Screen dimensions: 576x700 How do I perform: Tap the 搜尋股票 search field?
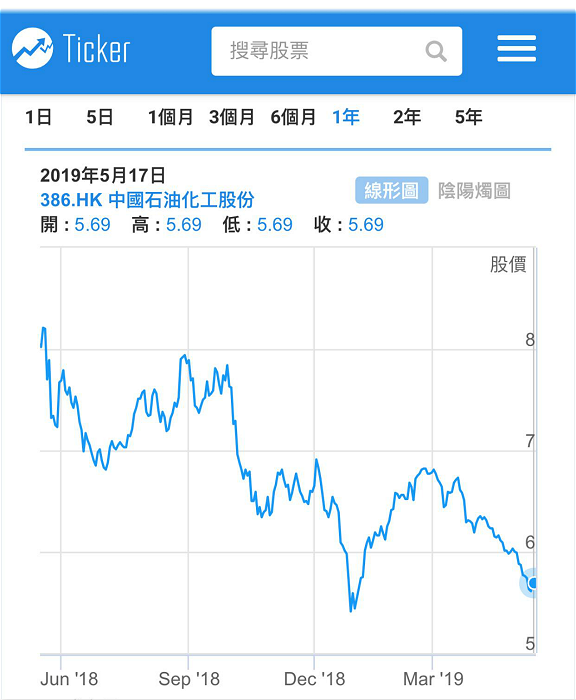click(x=337, y=51)
